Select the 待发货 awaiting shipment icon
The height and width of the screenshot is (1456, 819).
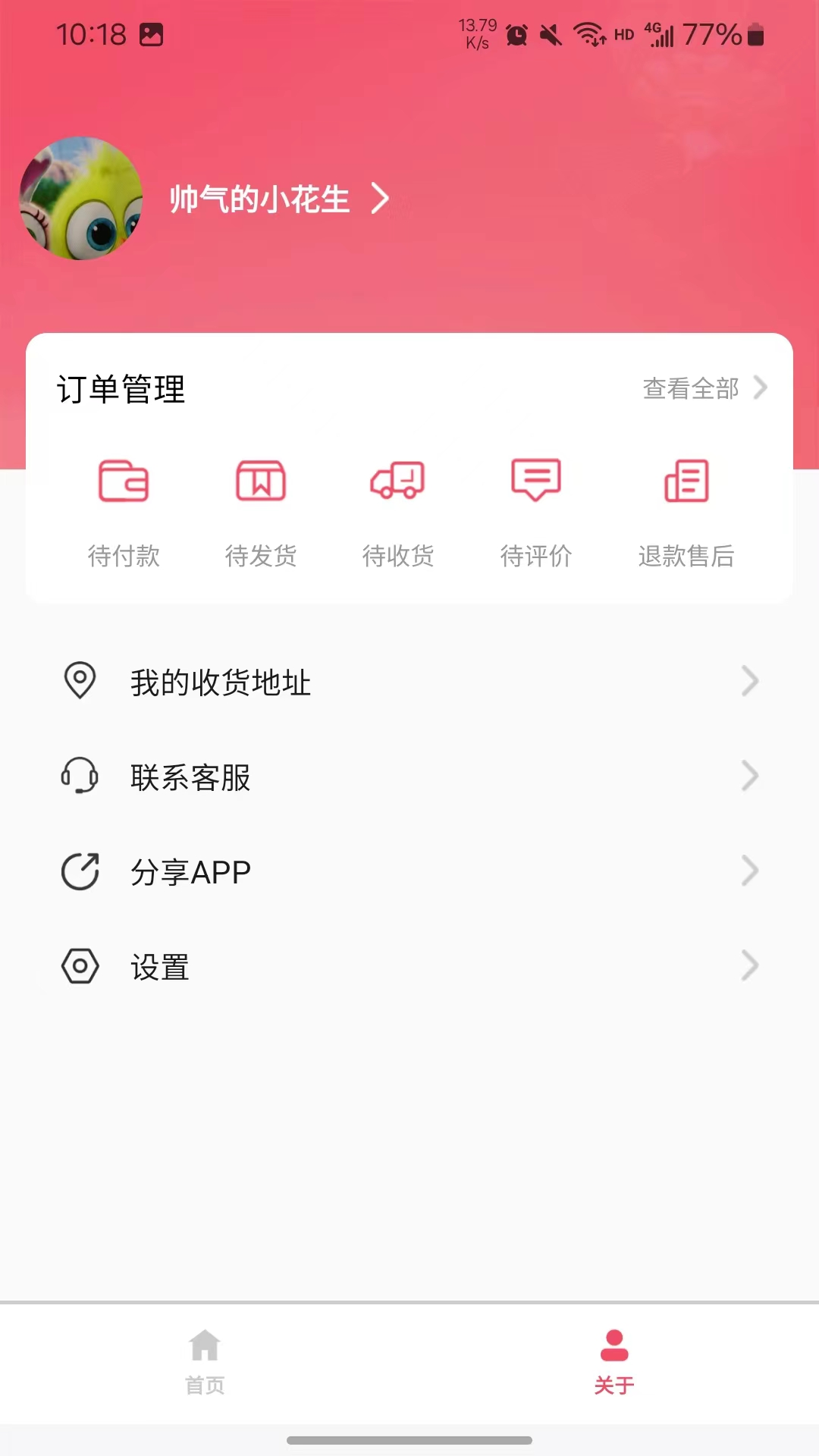point(262,480)
